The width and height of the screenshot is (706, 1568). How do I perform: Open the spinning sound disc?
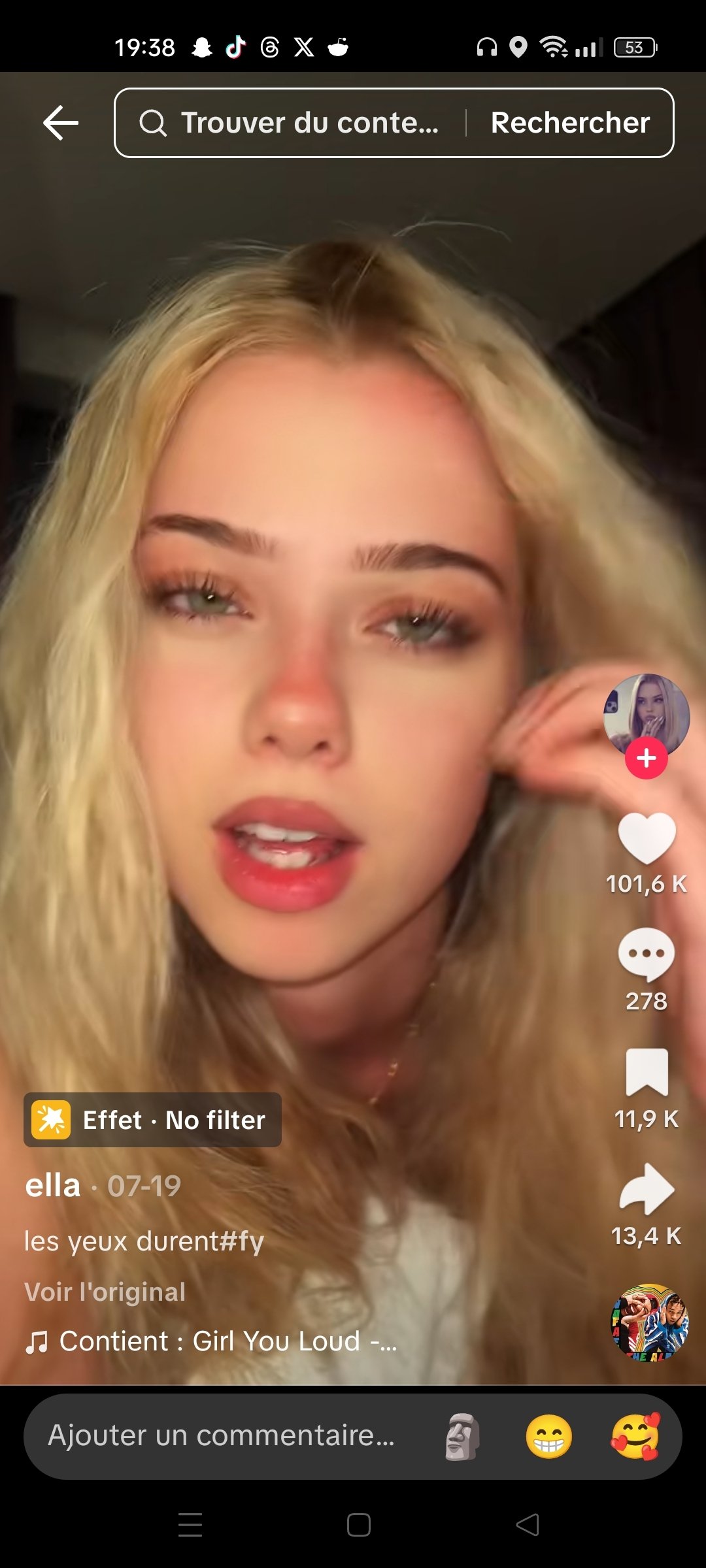pyautogui.click(x=648, y=1323)
